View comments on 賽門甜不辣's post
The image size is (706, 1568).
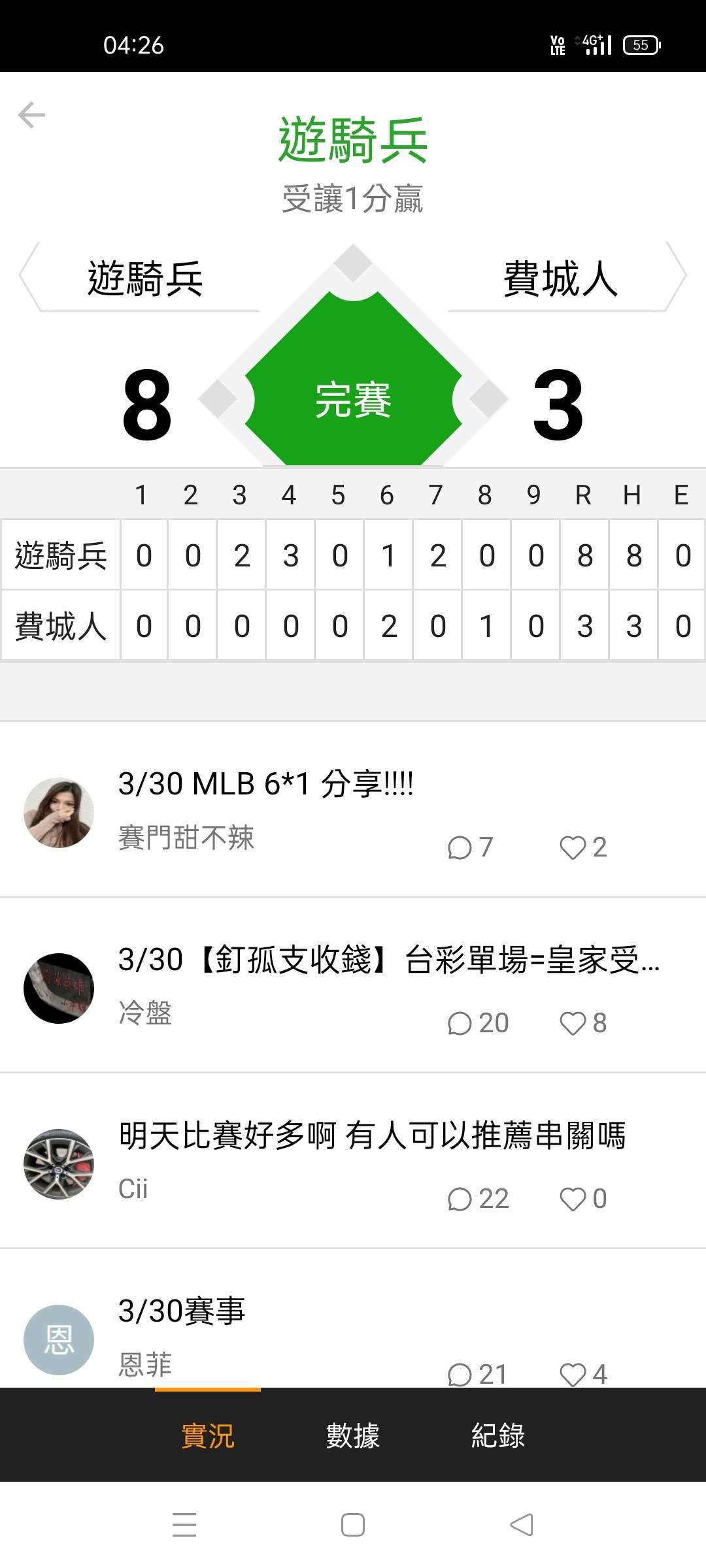(469, 847)
